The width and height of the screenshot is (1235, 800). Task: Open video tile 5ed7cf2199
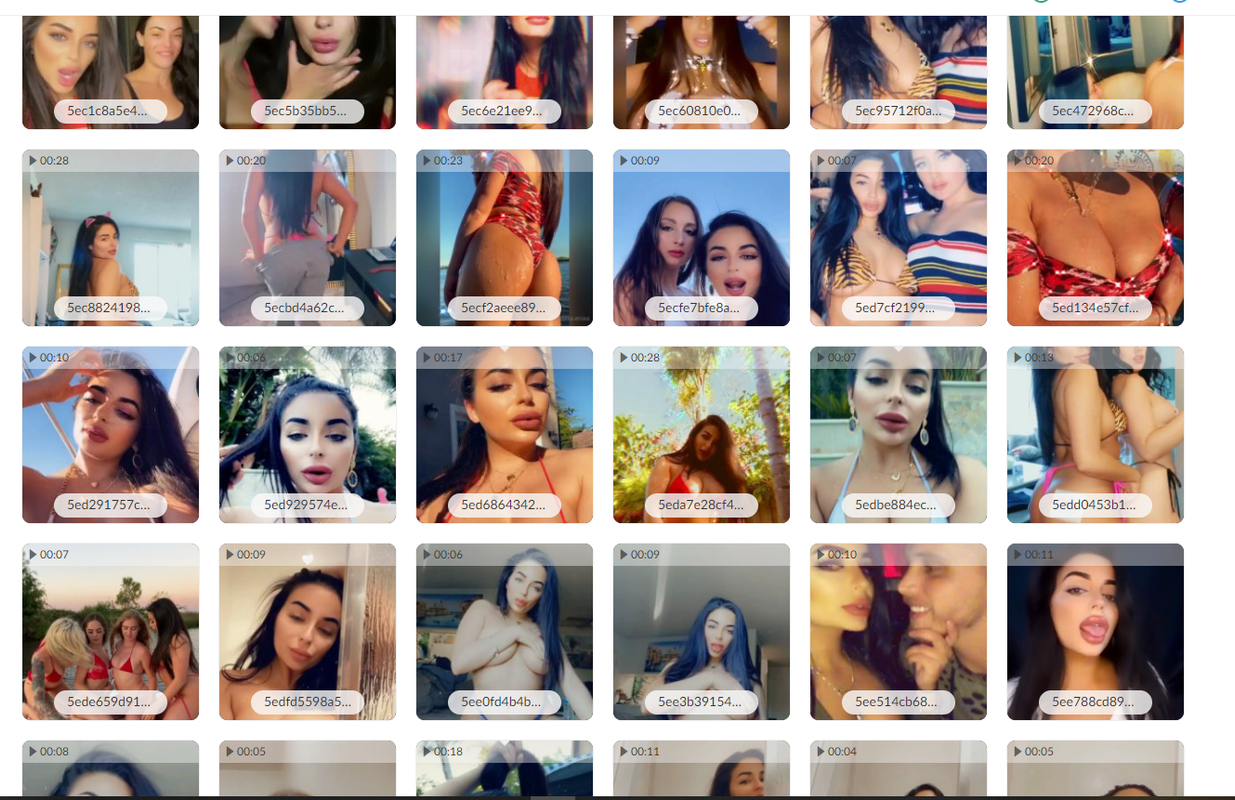(x=898, y=238)
